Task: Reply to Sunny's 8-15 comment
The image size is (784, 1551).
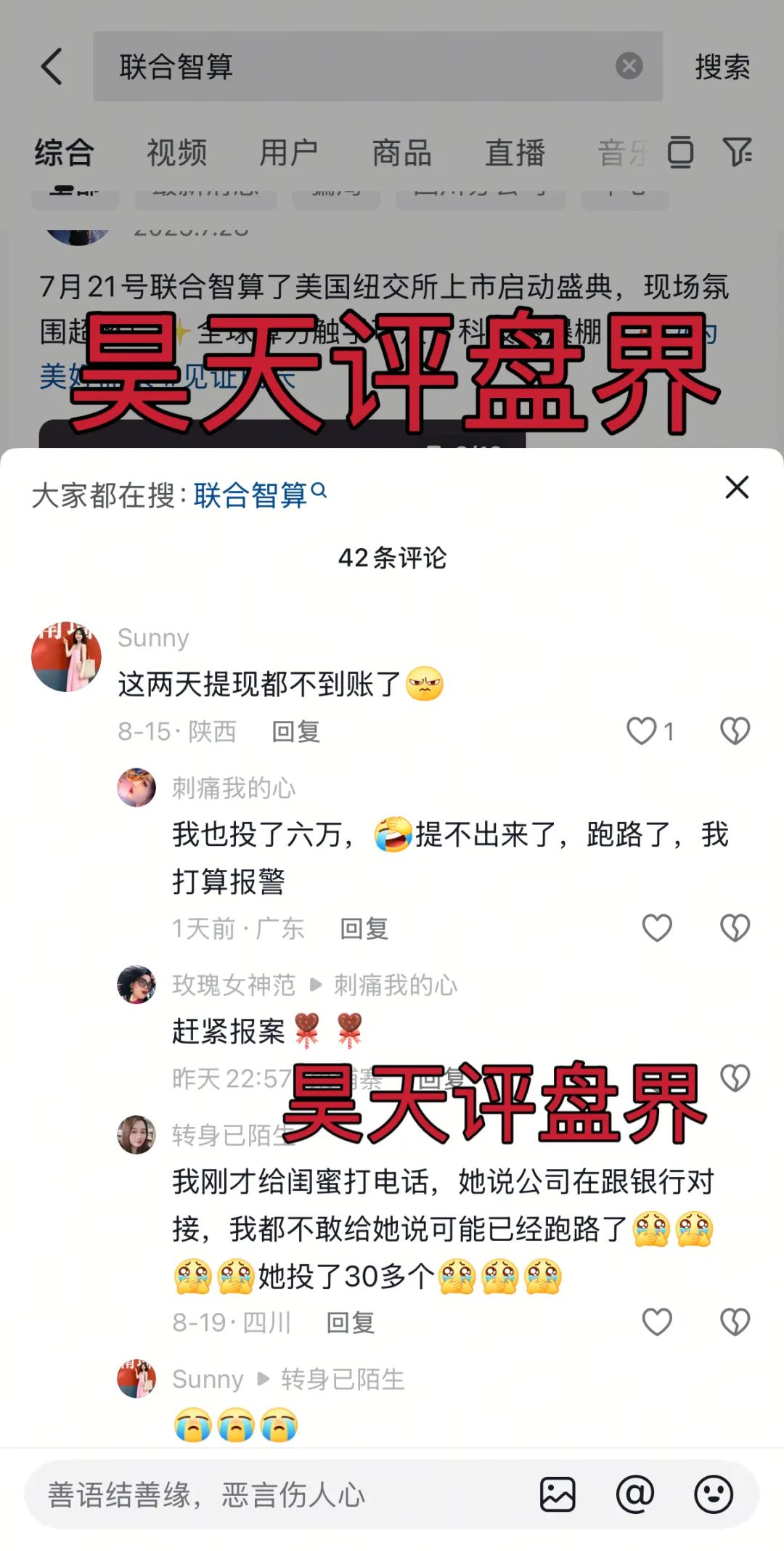Action: tap(295, 731)
